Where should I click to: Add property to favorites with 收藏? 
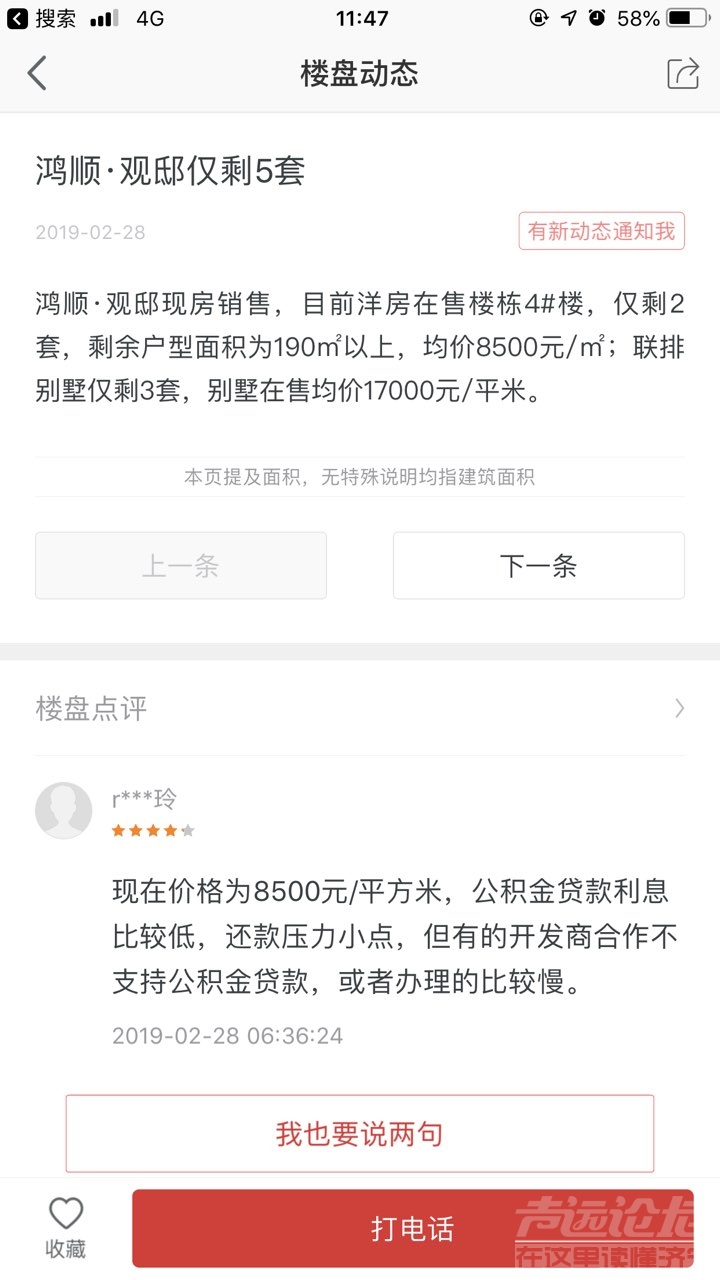coord(66,1228)
